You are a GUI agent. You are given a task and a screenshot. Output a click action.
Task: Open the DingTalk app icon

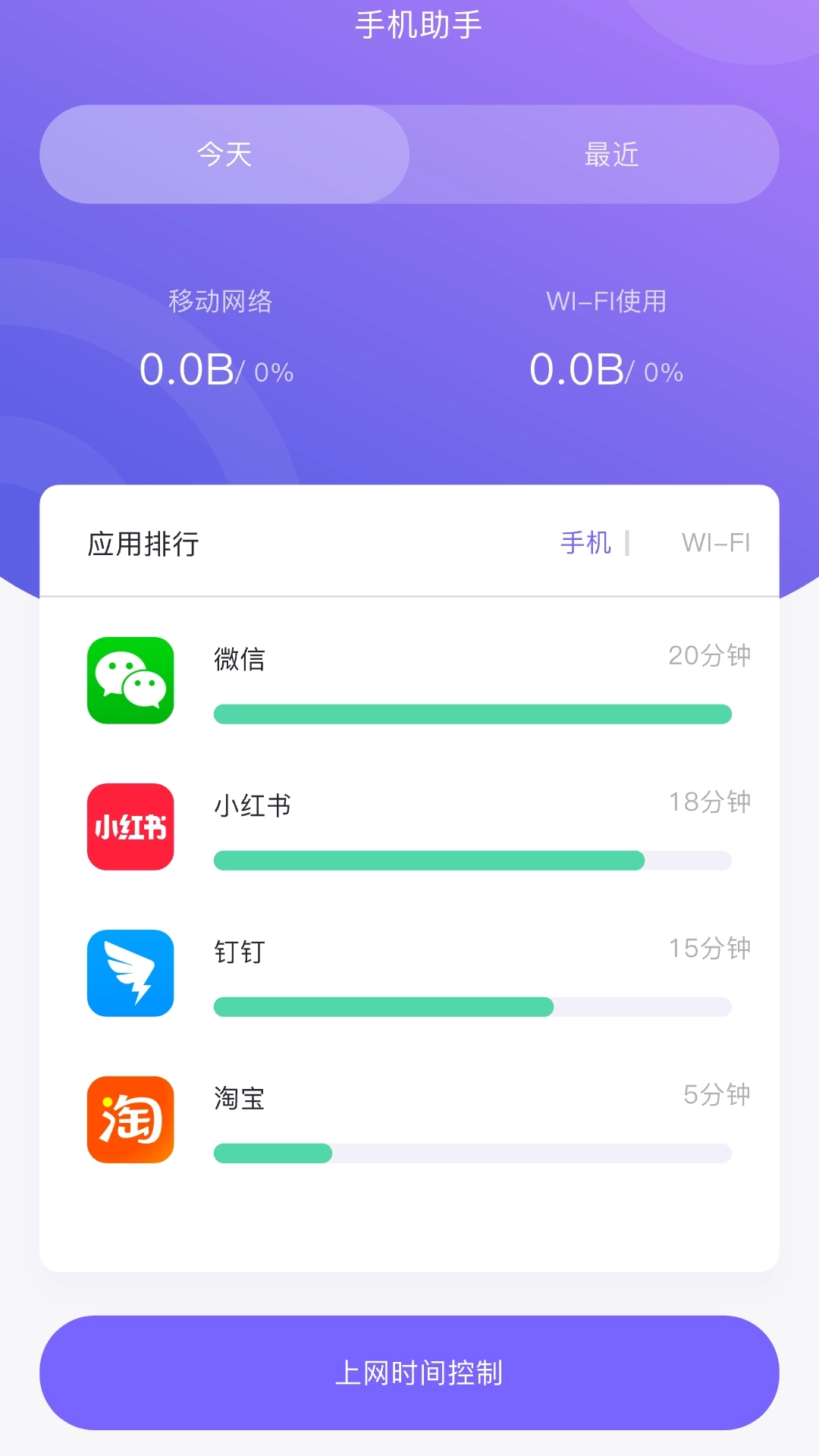(x=130, y=974)
